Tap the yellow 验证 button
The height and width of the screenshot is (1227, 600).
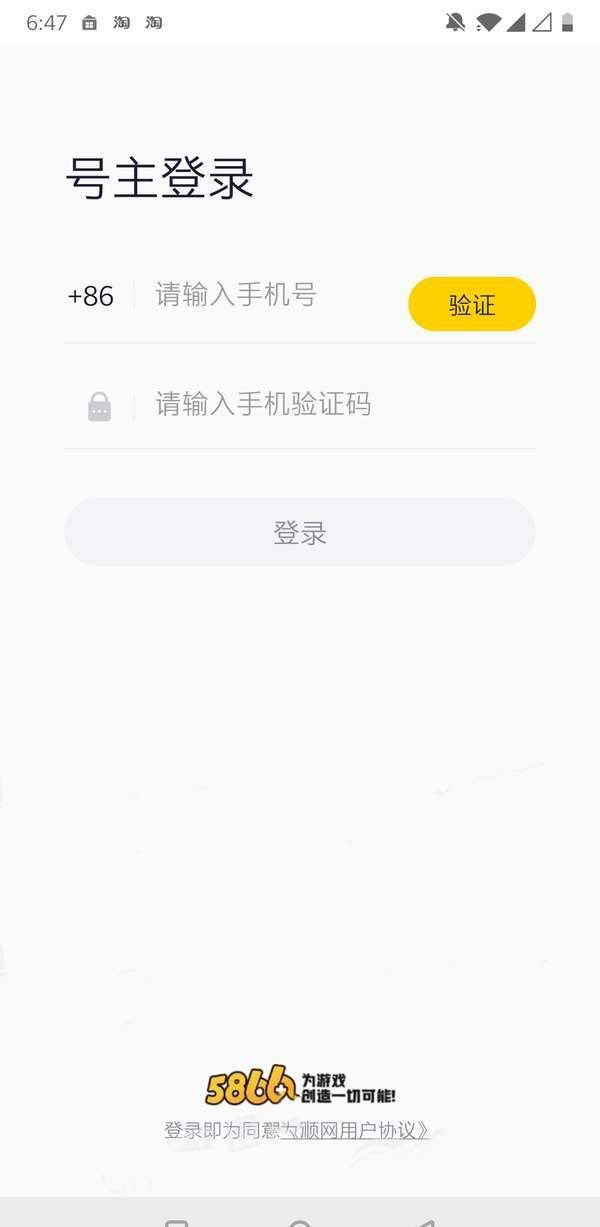pos(472,304)
